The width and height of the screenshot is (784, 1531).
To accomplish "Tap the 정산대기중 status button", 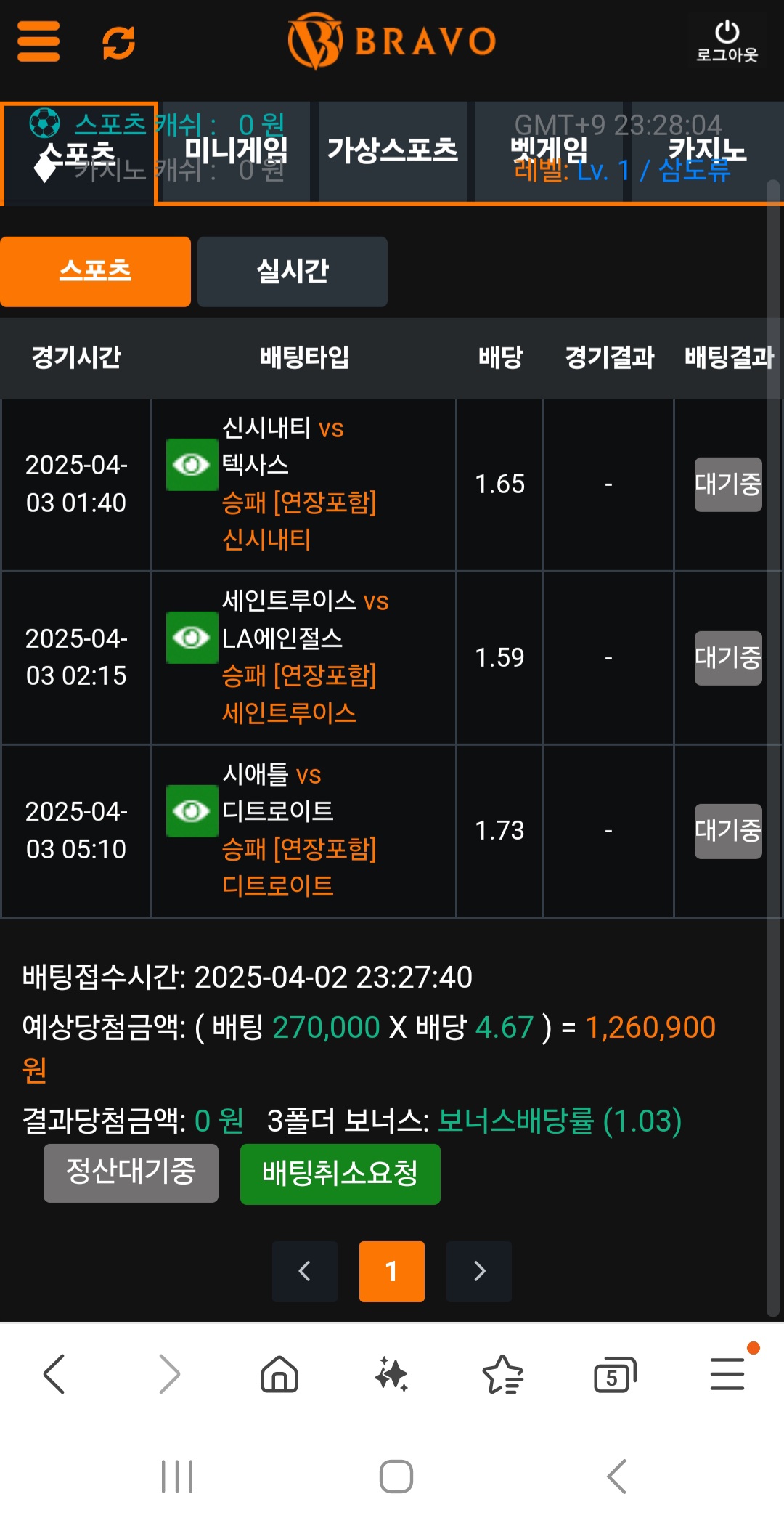I will point(131,1172).
